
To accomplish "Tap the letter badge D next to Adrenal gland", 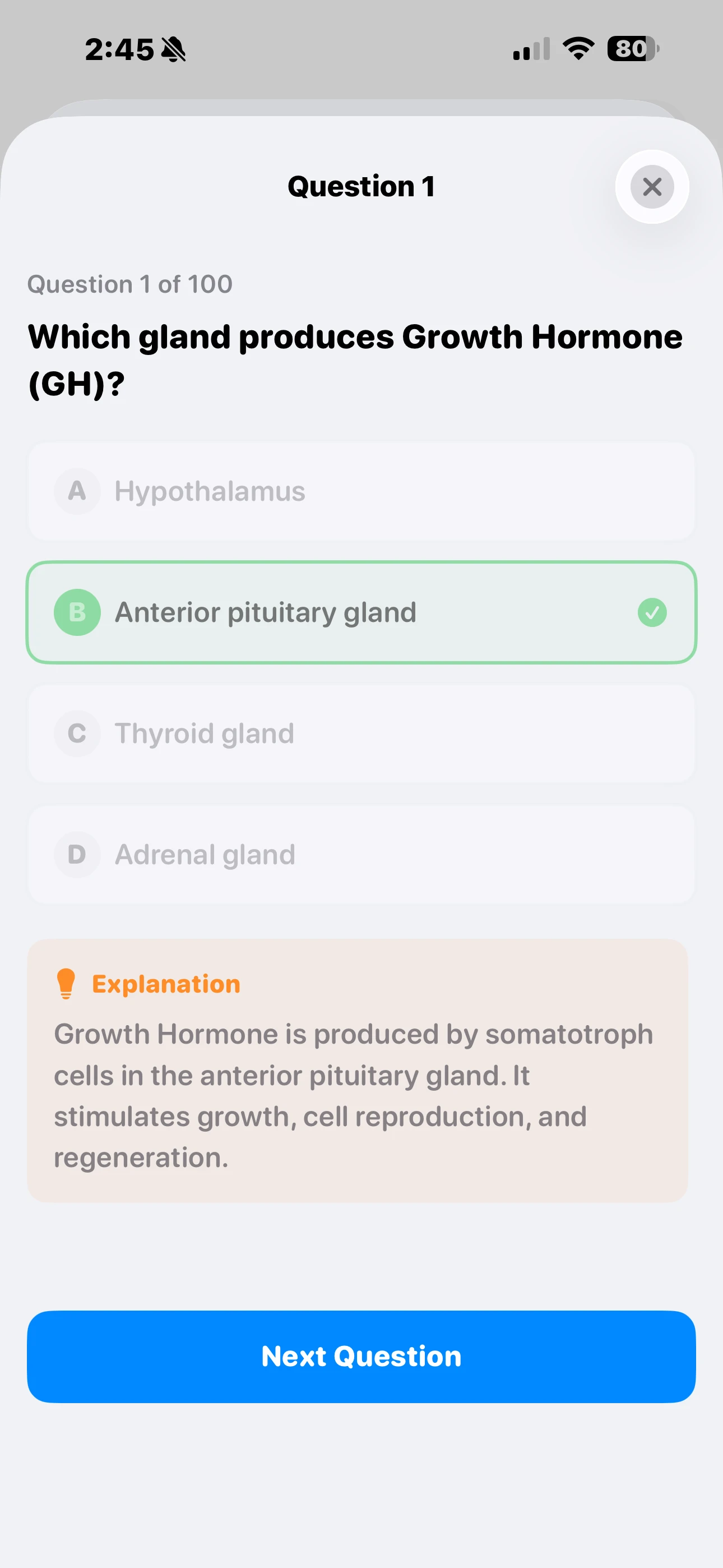I will tap(77, 854).
